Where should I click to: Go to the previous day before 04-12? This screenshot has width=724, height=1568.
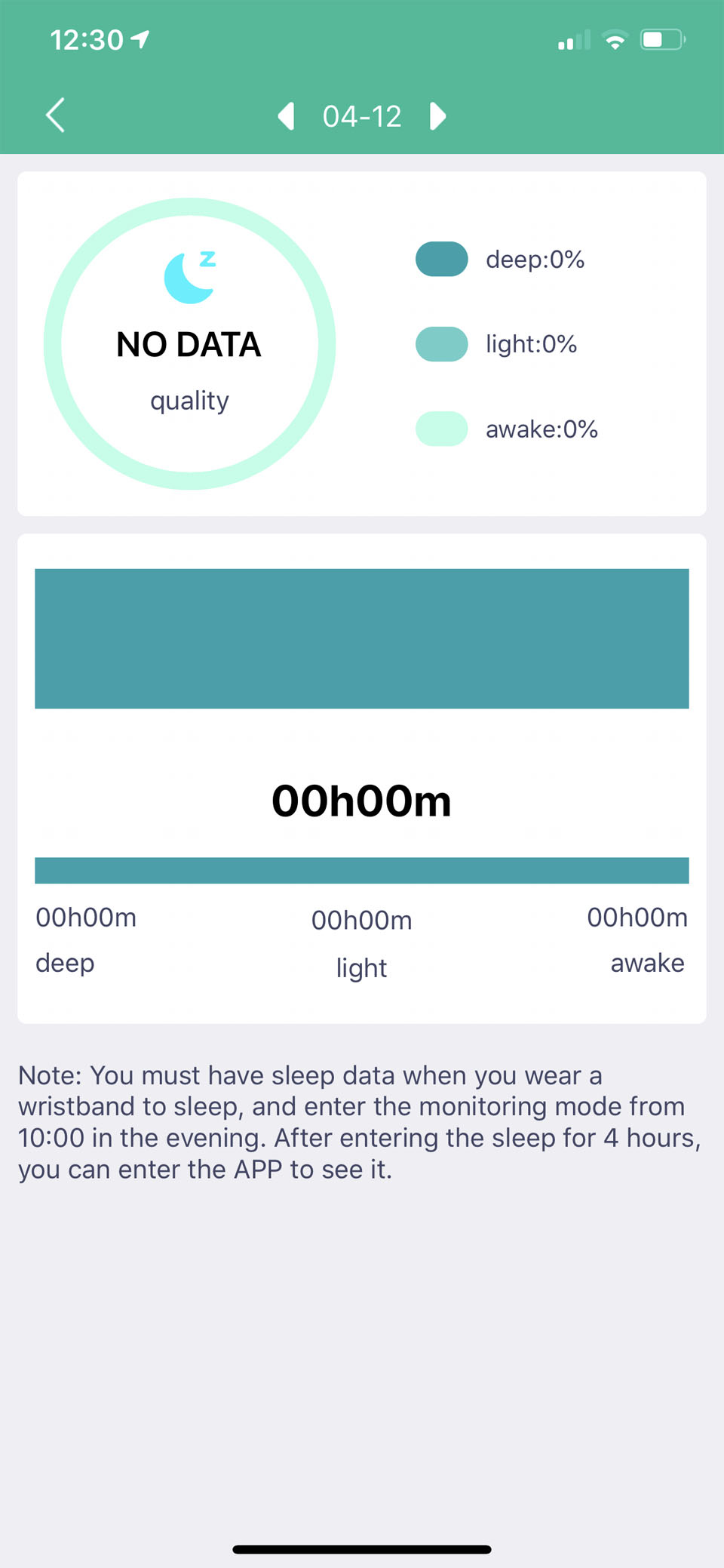point(286,116)
